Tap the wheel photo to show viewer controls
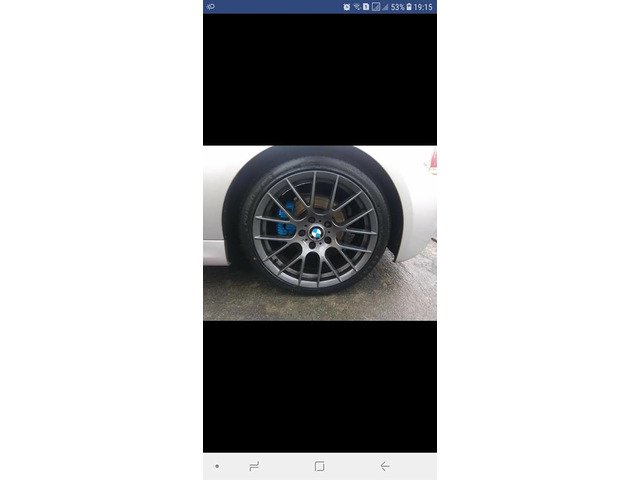 point(319,233)
